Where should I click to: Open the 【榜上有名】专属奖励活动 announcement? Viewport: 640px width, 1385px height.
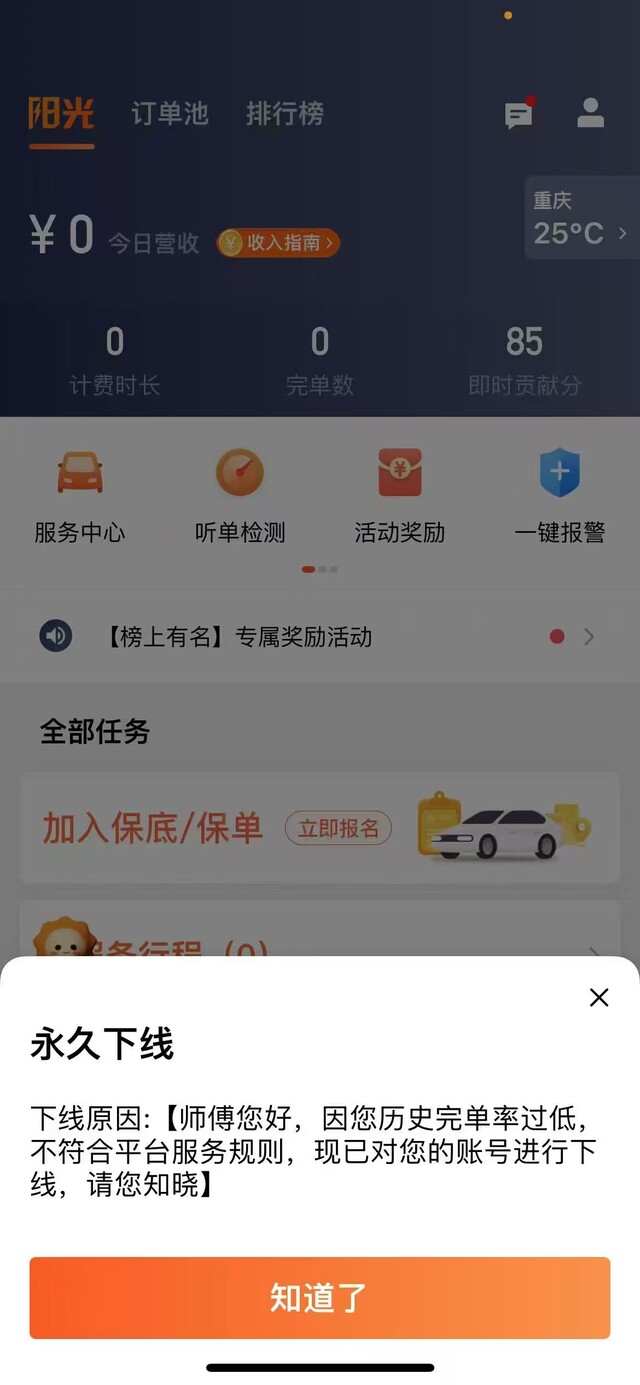click(320, 637)
